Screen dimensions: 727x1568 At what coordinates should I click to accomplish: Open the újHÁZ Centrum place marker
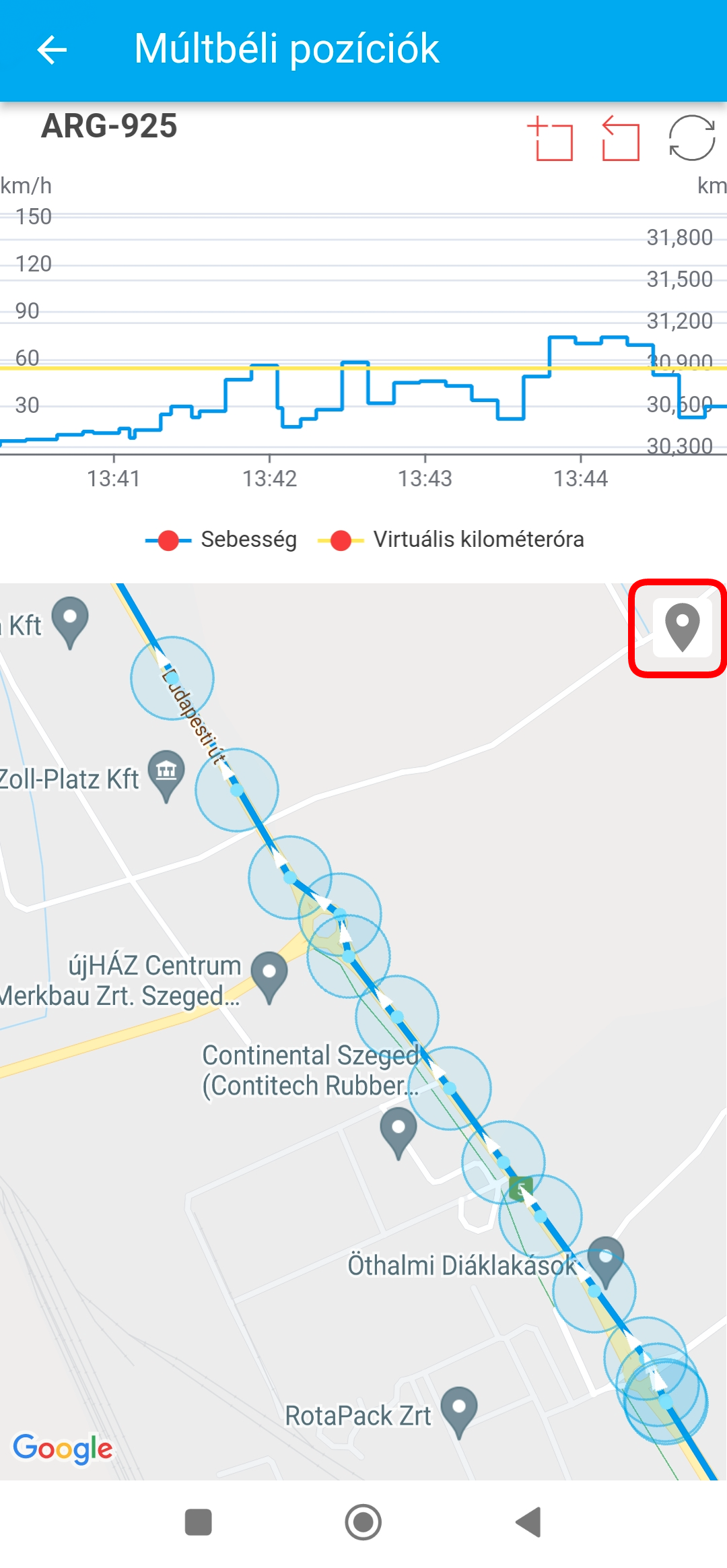[x=269, y=974]
